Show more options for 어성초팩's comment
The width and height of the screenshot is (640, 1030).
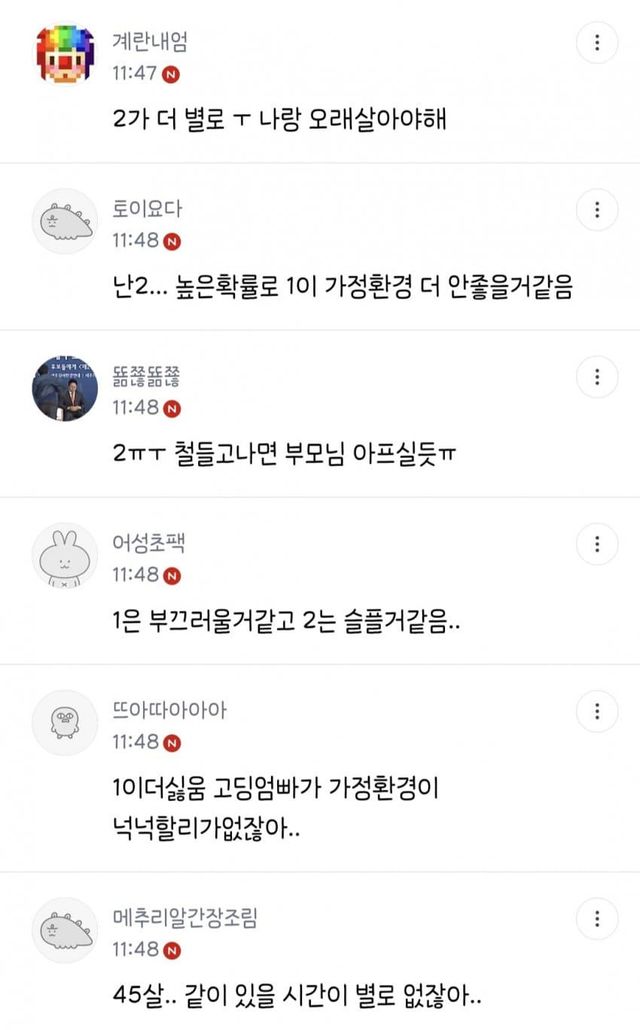(x=597, y=544)
